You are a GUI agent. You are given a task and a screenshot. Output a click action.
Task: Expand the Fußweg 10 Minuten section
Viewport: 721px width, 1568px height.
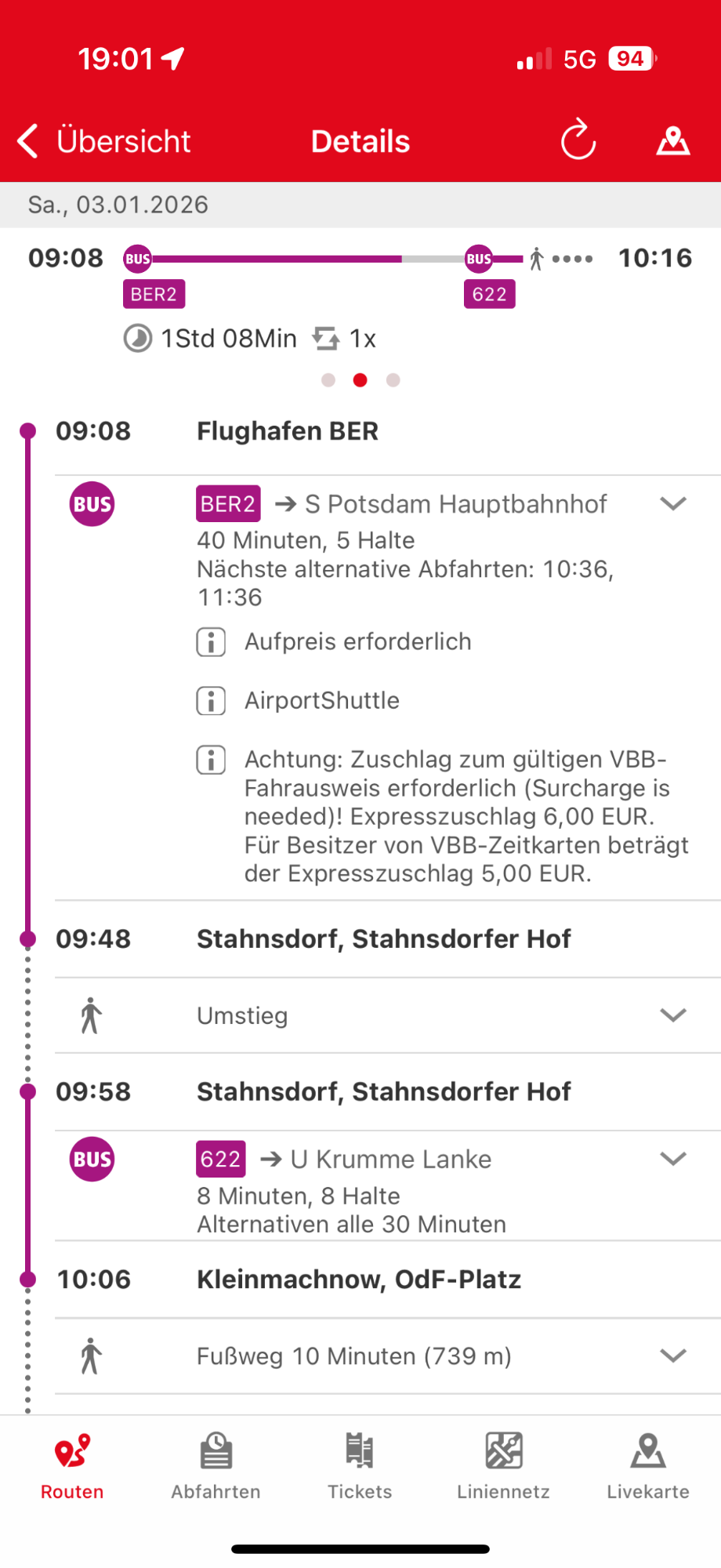click(x=672, y=1356)
